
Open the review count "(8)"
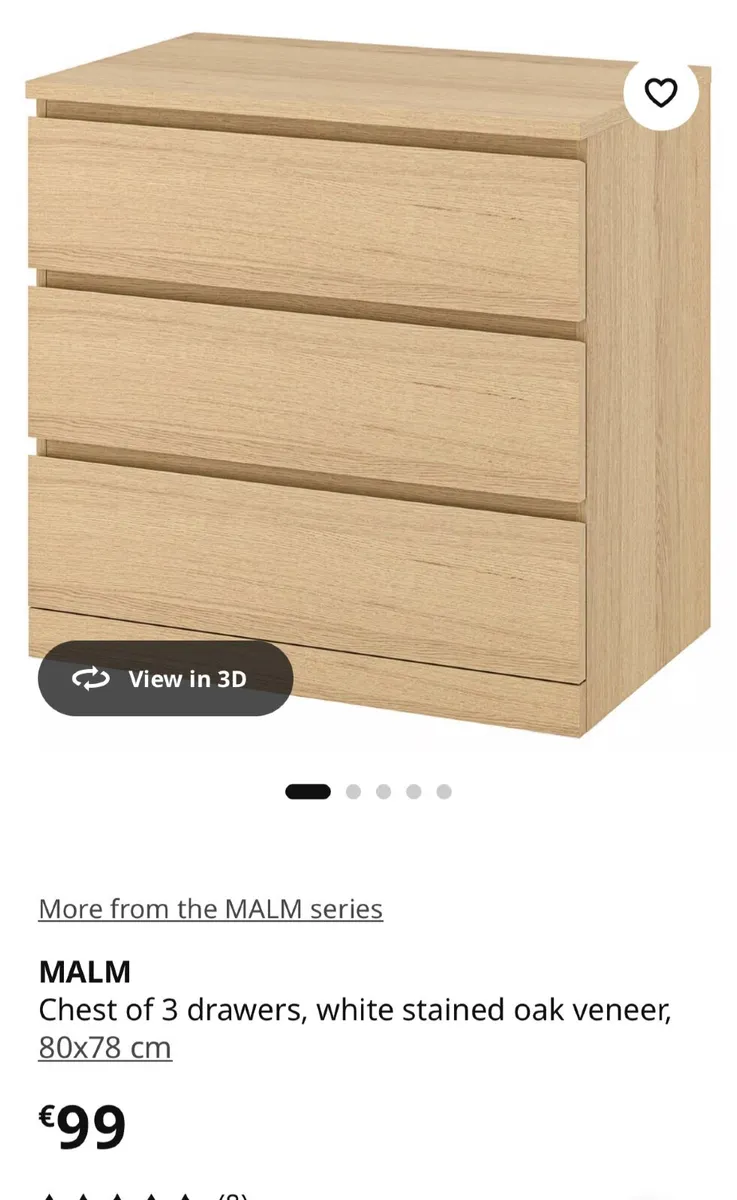(232, 1194)
